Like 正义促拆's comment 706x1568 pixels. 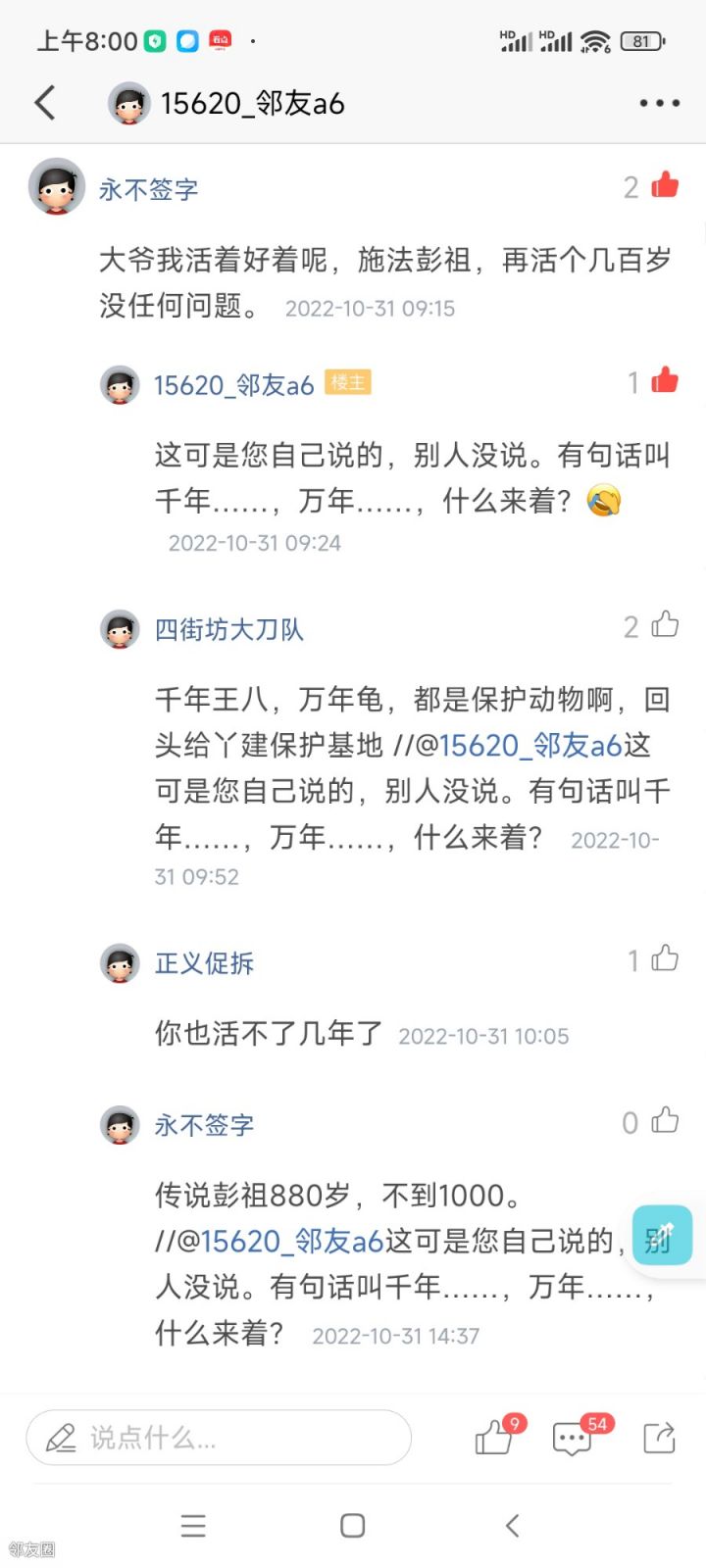pyautogui.click(x=665, y=958)
